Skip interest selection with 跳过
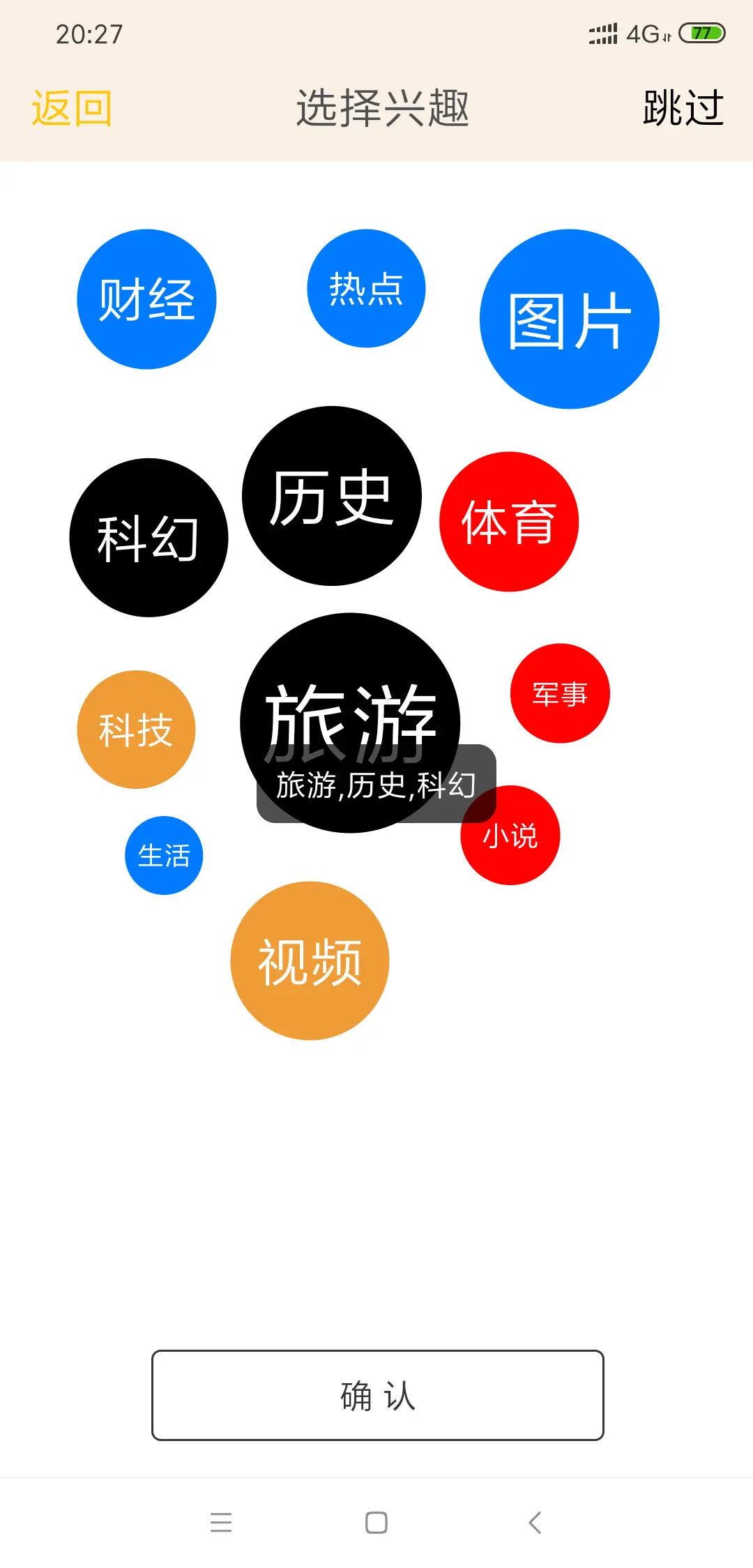This screenshot has width=753, height=1568. point(683,109)
